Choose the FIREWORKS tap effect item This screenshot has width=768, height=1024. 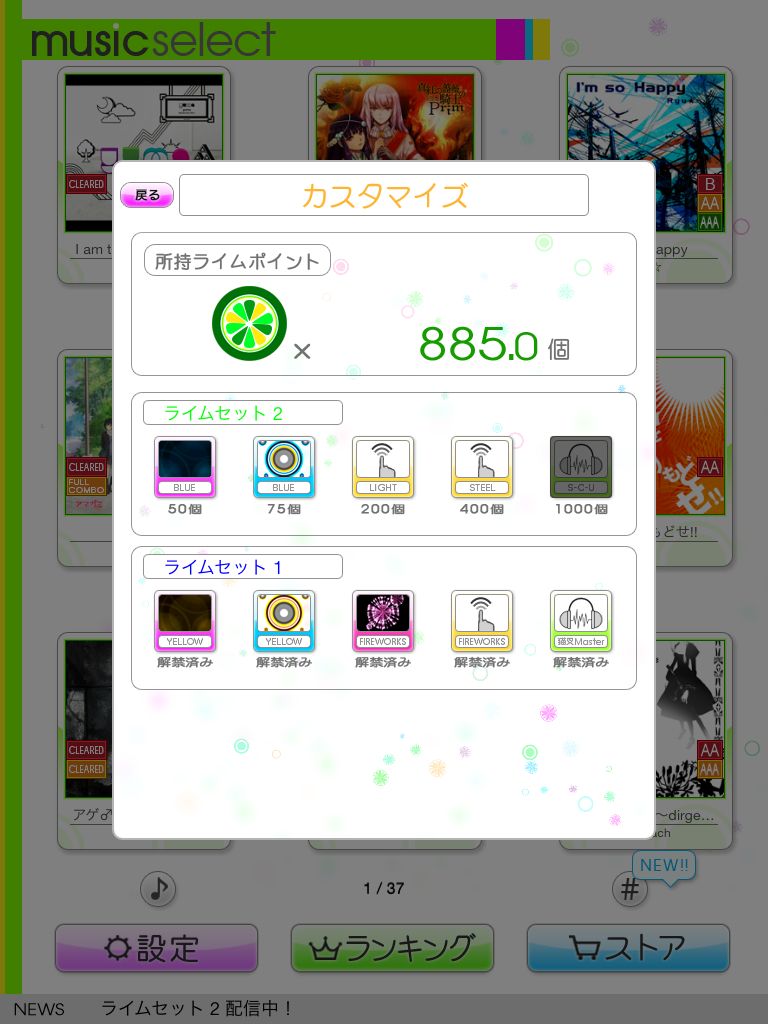coord(482,620)
